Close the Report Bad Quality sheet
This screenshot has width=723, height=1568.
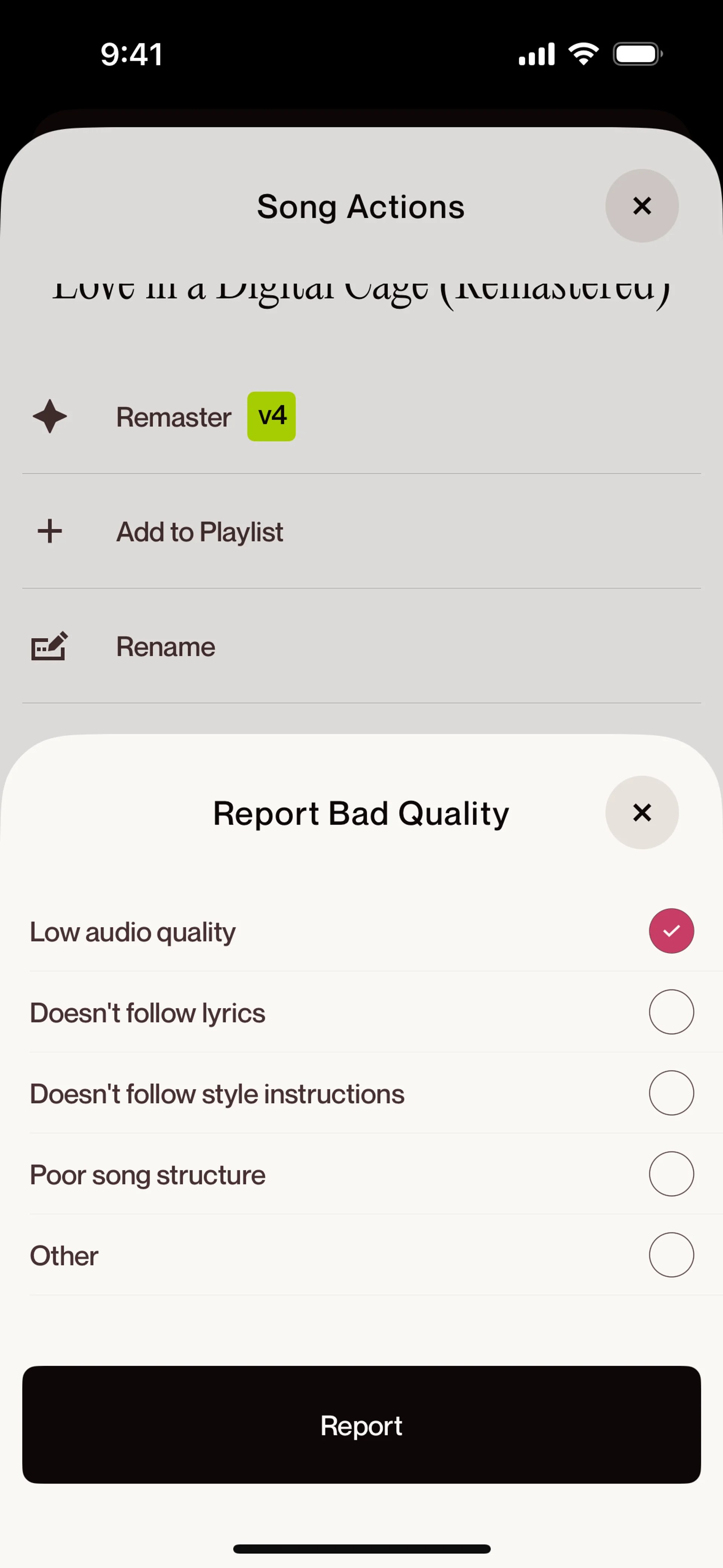click(x=641, y=813)
